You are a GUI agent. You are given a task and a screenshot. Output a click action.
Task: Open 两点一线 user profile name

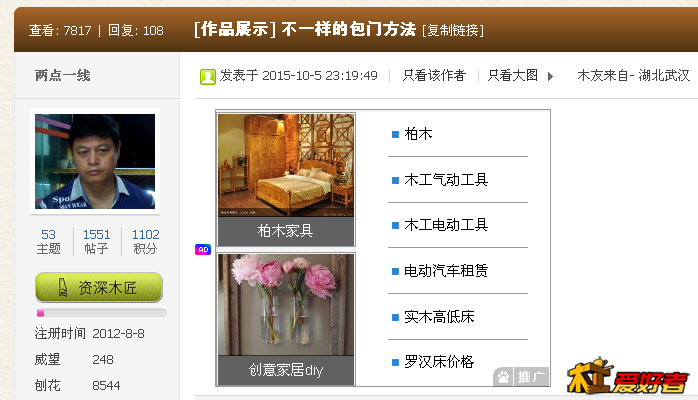(62, 75)
